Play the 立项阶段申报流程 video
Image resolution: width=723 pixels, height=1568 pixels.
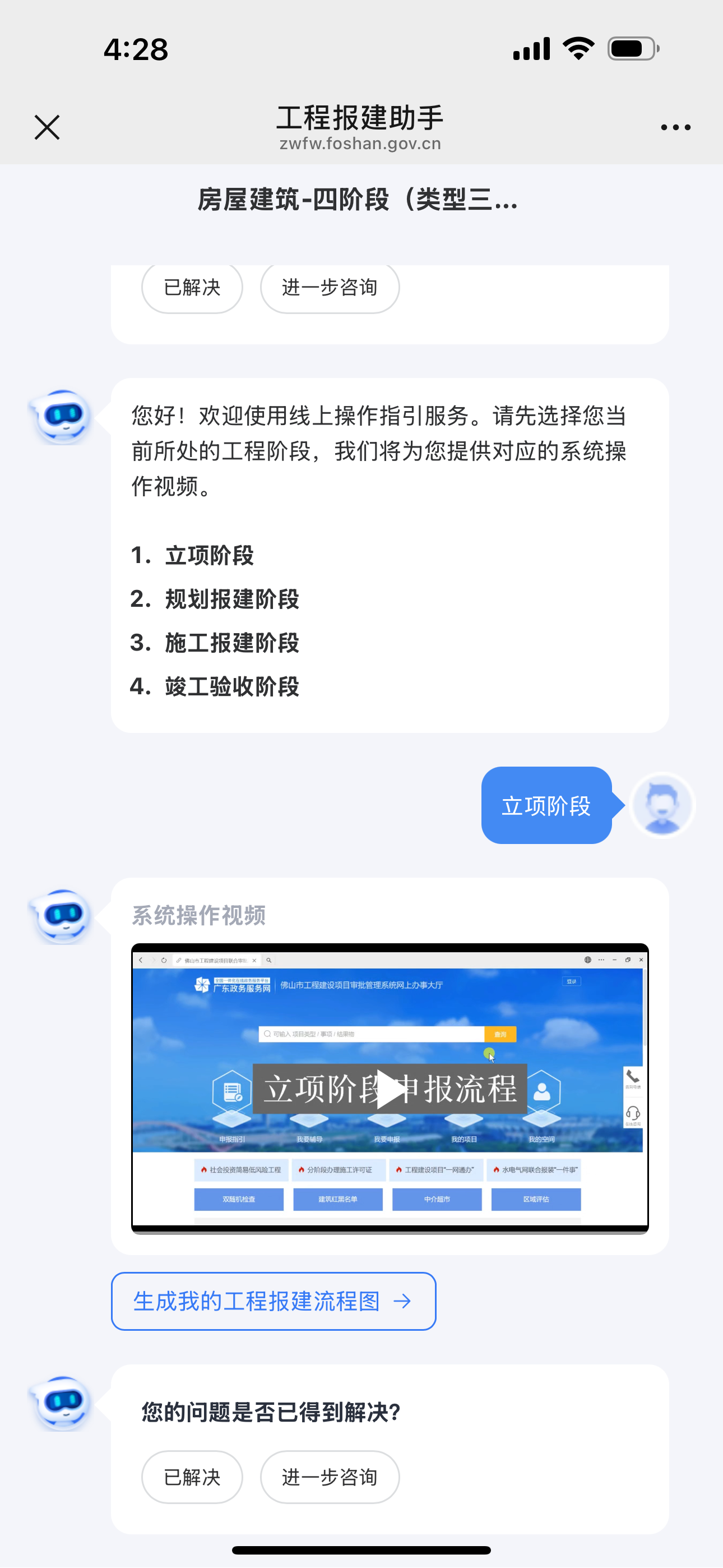pos(390,1089)
